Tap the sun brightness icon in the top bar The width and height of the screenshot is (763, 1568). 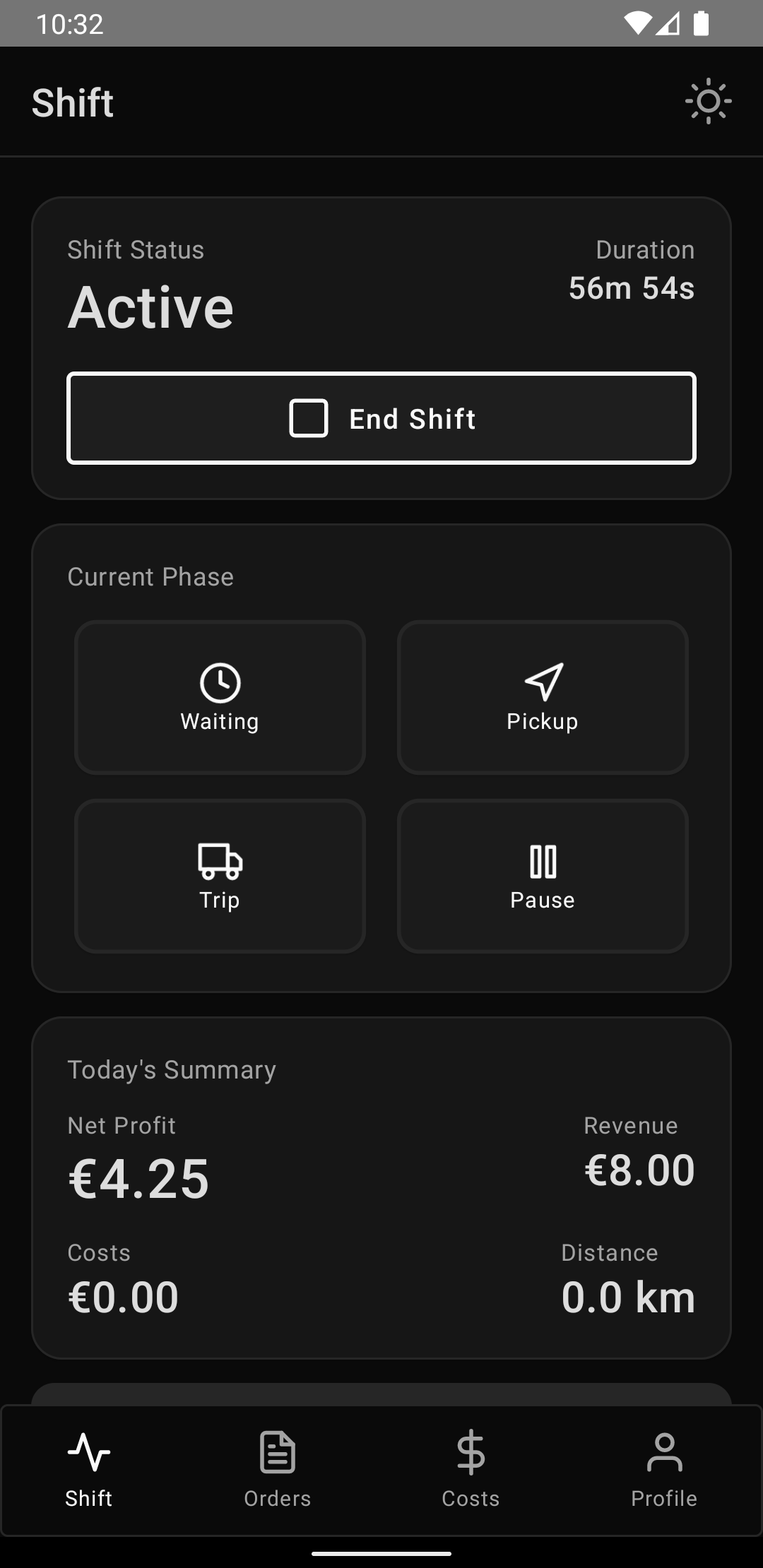tap(709, 102)
